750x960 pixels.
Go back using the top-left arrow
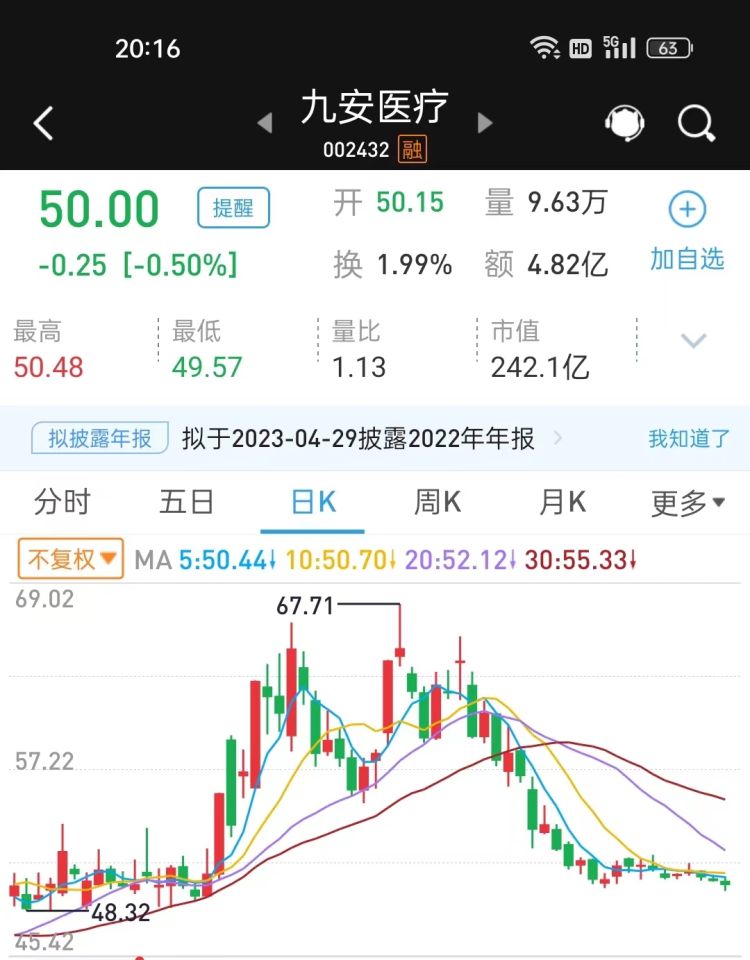tap(43, 124)
